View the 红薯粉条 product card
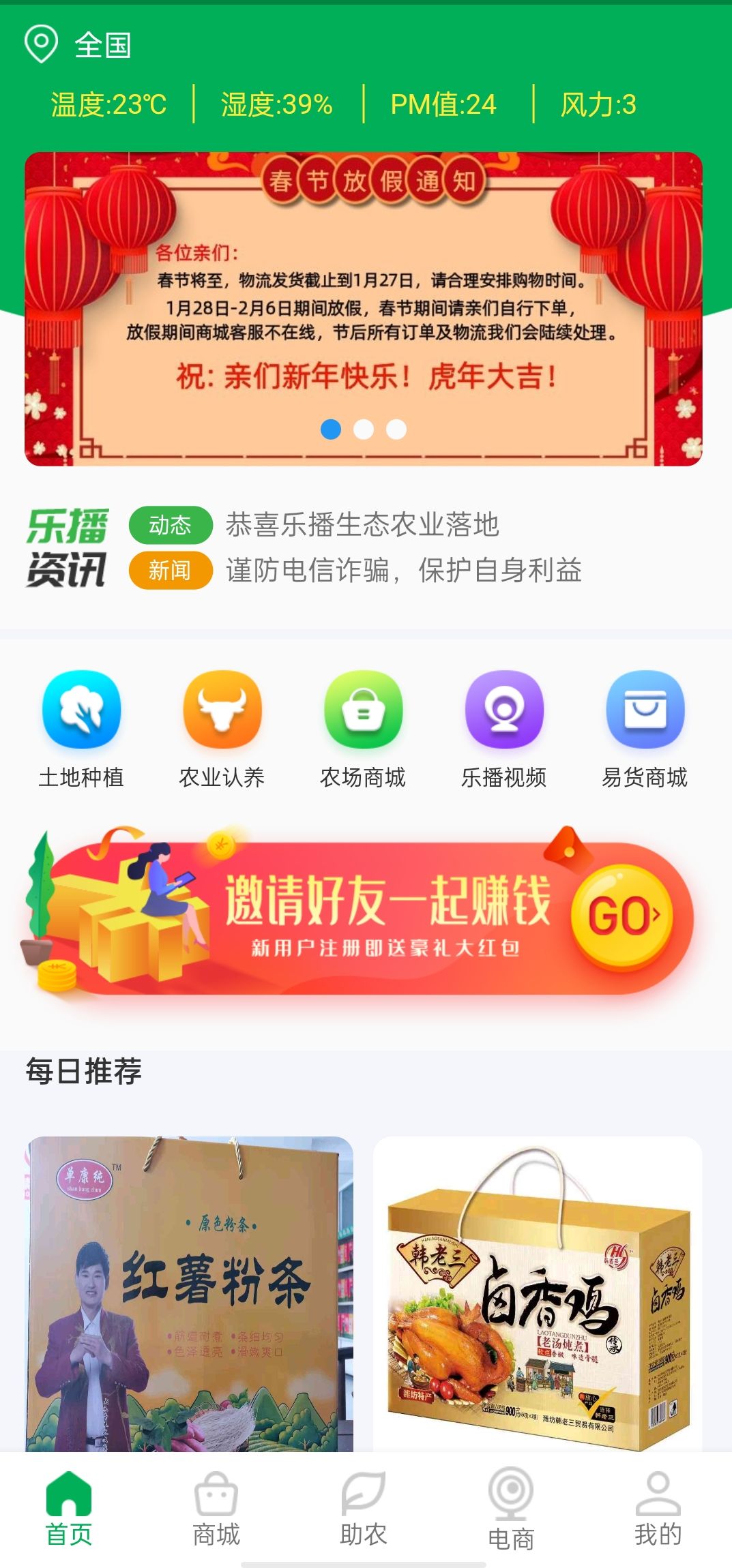Screen dimensions: 732x1568 [x=190, y=1292]
